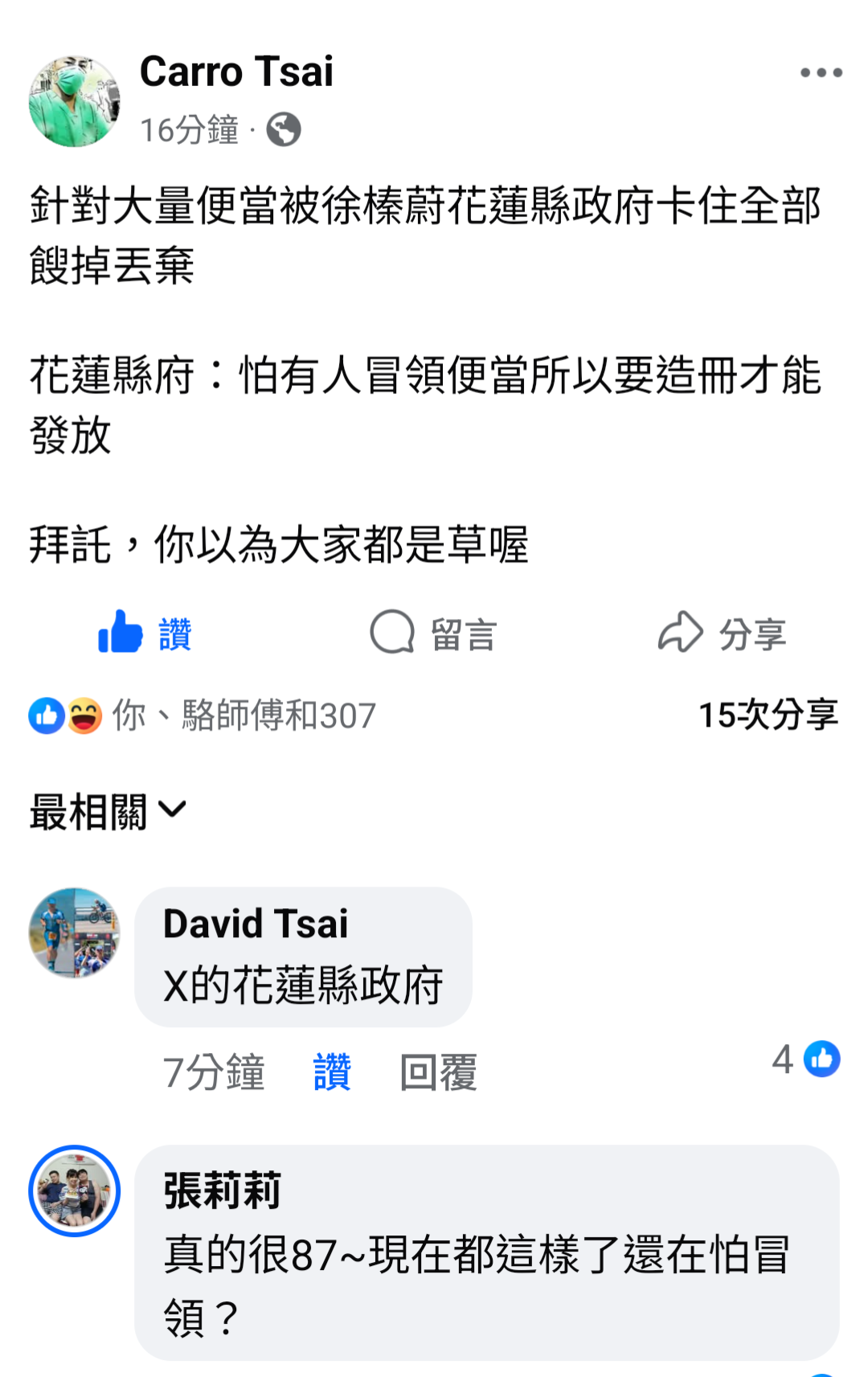
Task: Open Carro Tsai's profile name link
Action: 236,72
